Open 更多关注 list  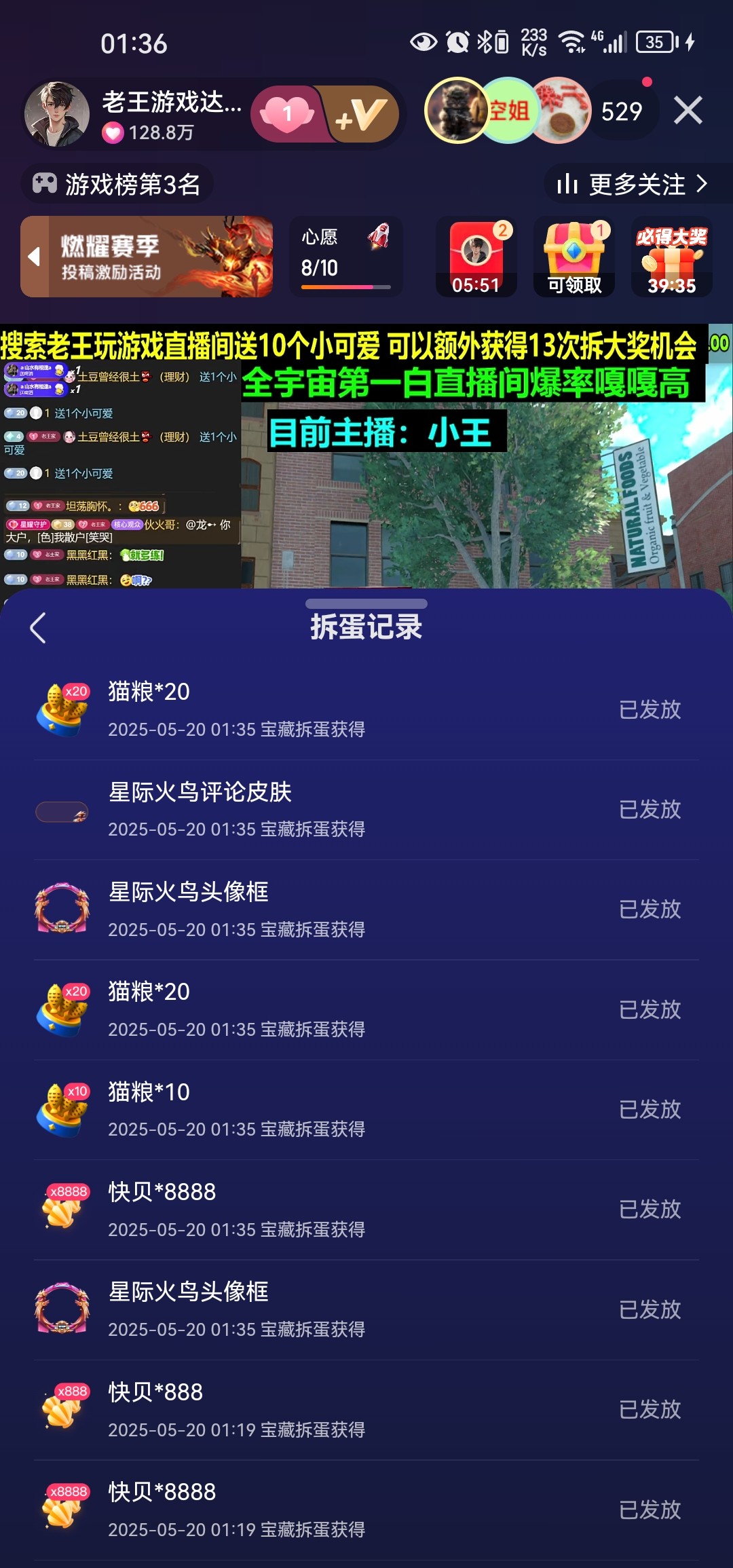632,184
